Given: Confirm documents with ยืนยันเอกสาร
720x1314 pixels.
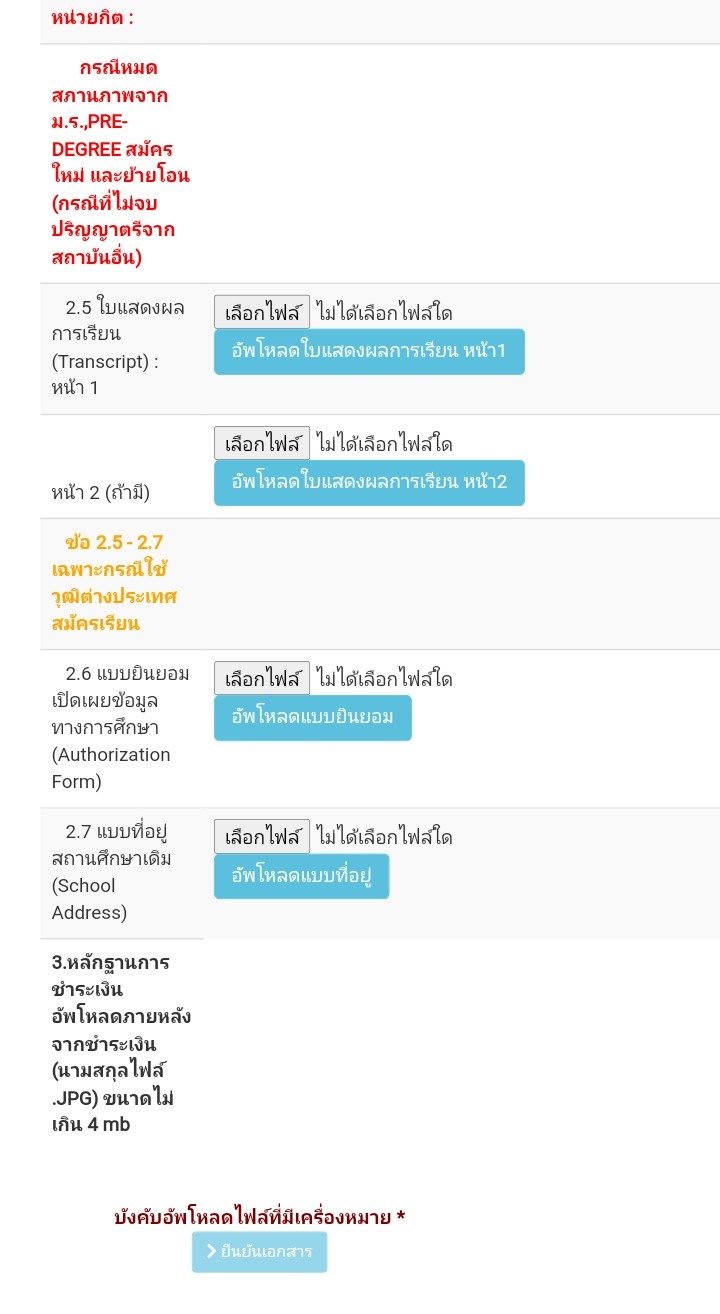Looking at the screenshot, I should (x=259, y=1251).
